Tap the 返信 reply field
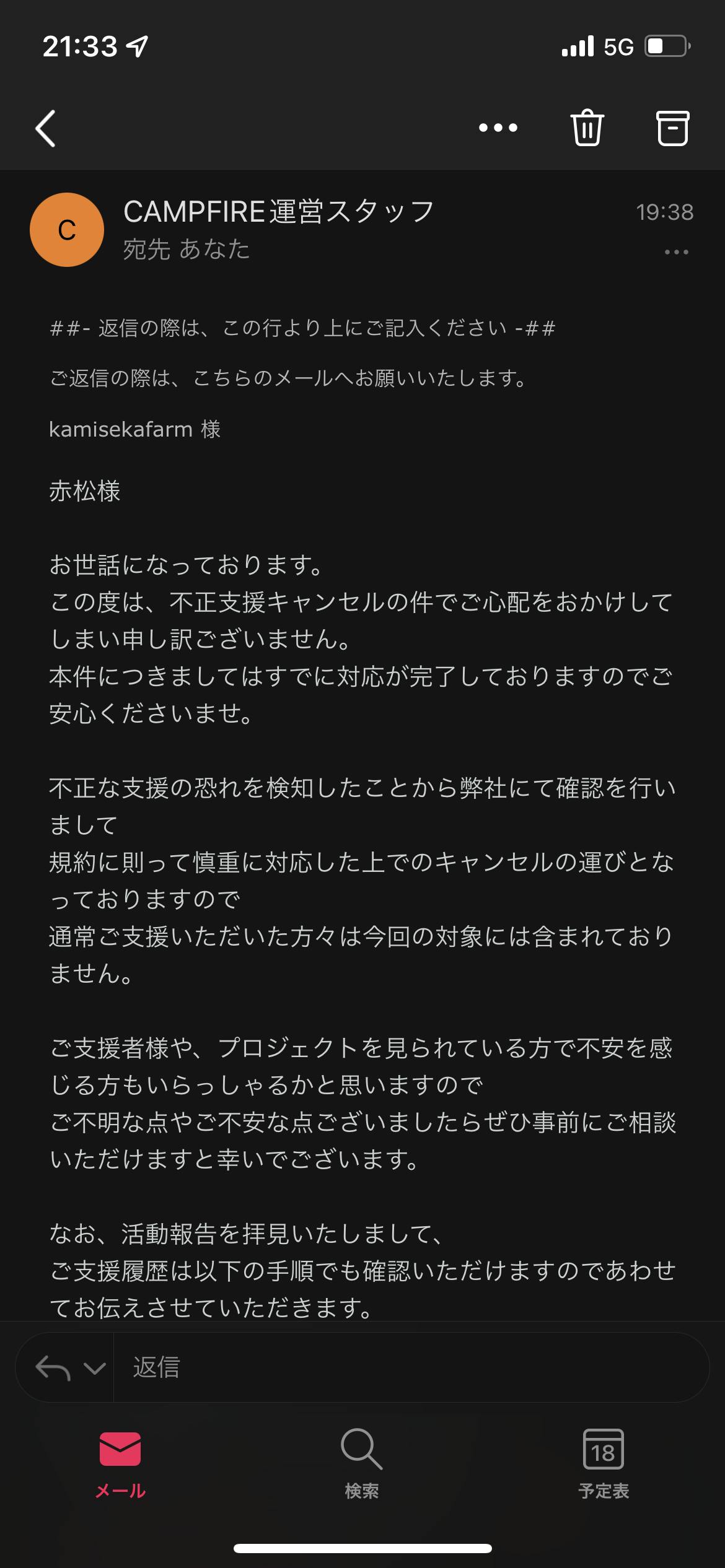The width and height of the screenshot is (725, 1568). [x=409, y=1367]
